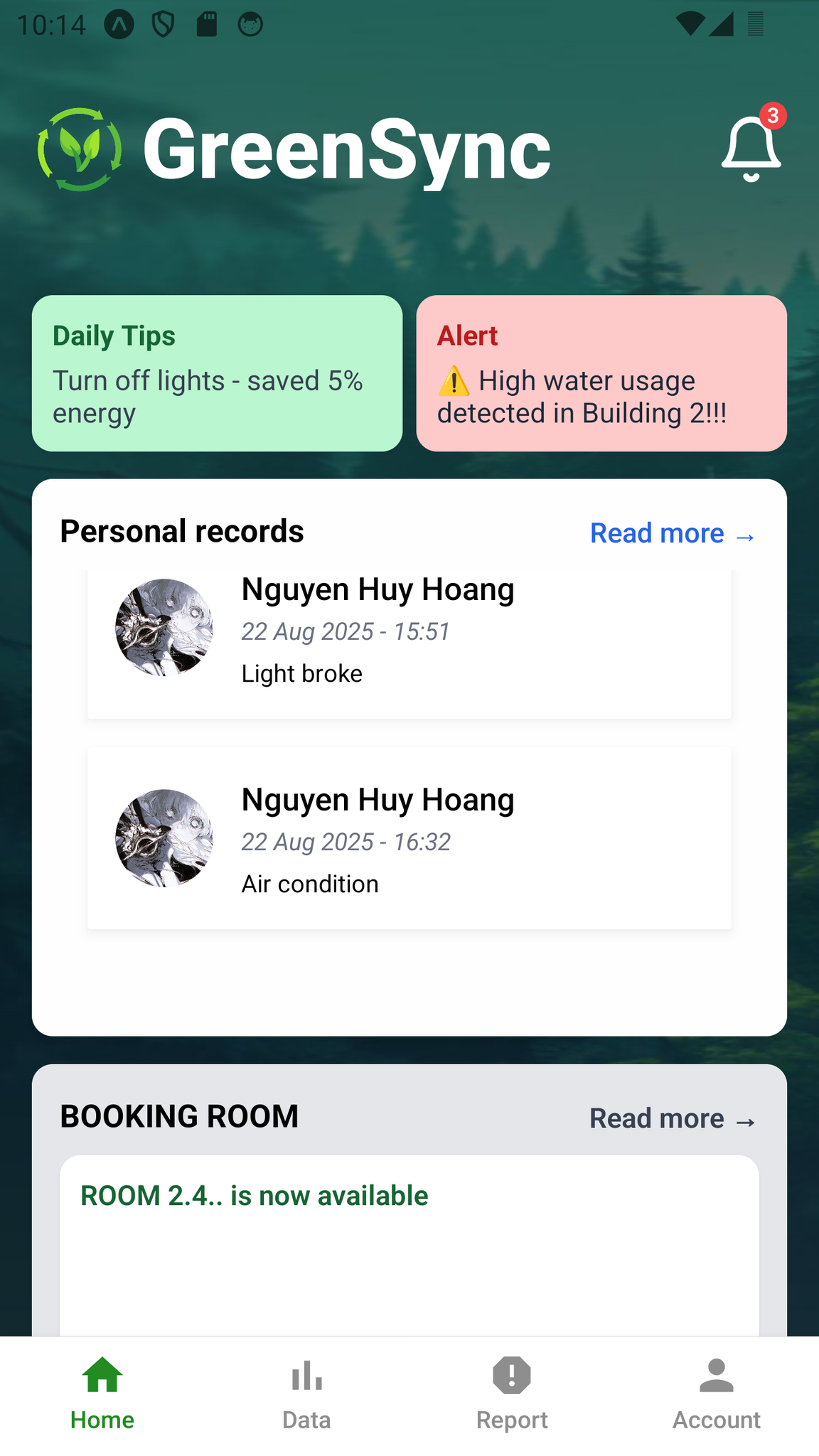The height and width of the screenshot is (1456, 819).
Task: Open the high water usage Alert card
Action: pos(601,373)
